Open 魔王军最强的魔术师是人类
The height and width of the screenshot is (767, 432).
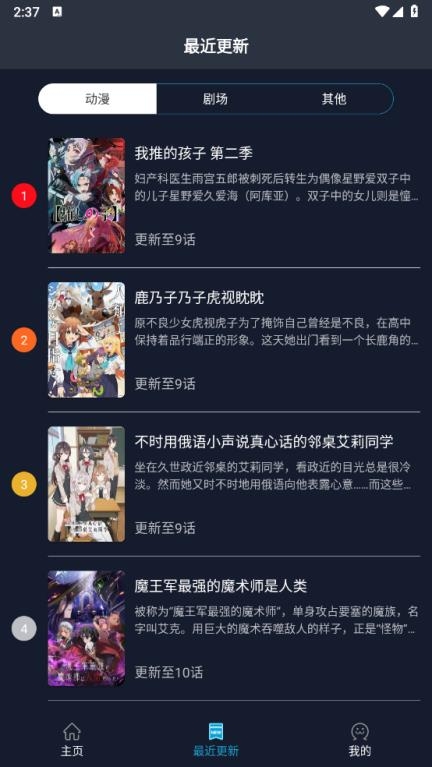coord(234,629)
